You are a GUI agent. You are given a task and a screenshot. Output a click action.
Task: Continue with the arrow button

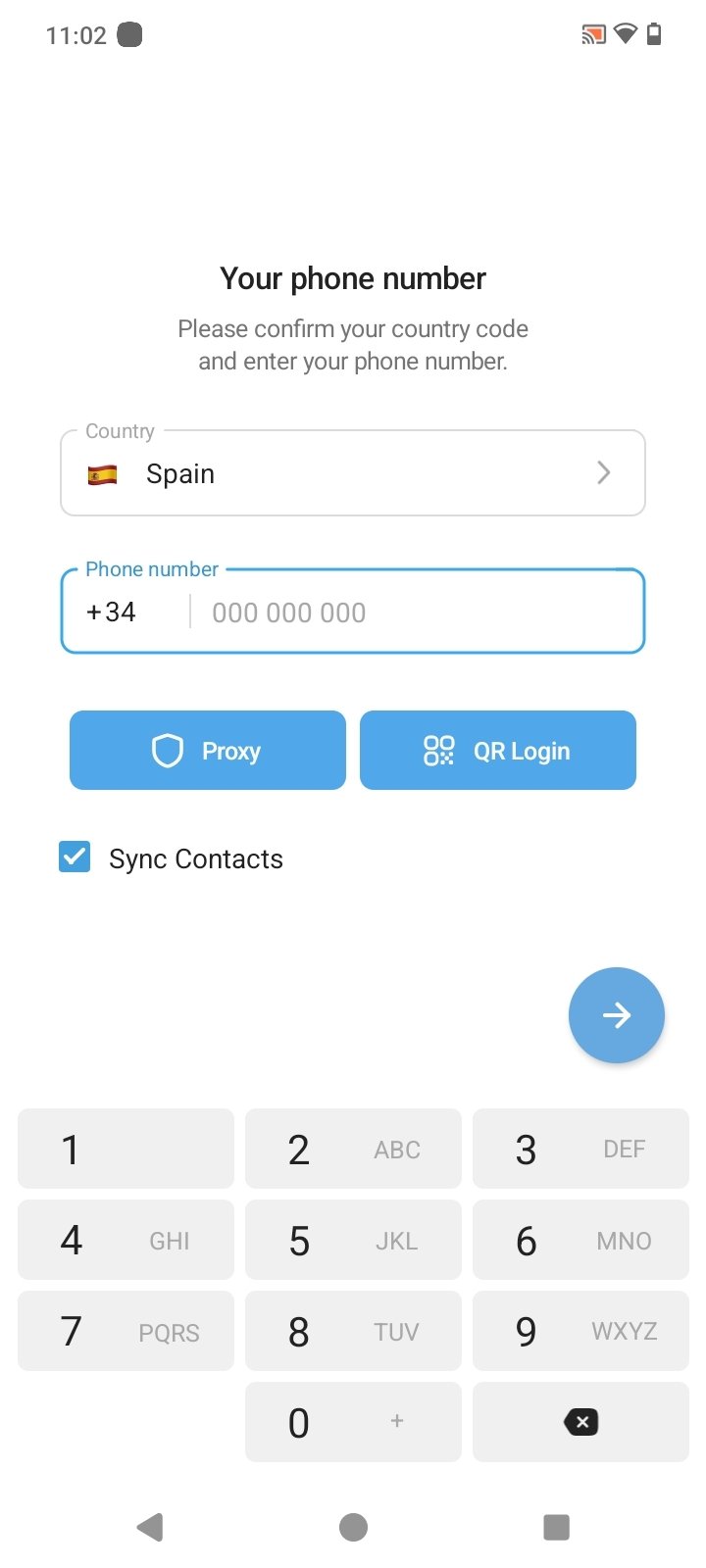[616, 1015]
